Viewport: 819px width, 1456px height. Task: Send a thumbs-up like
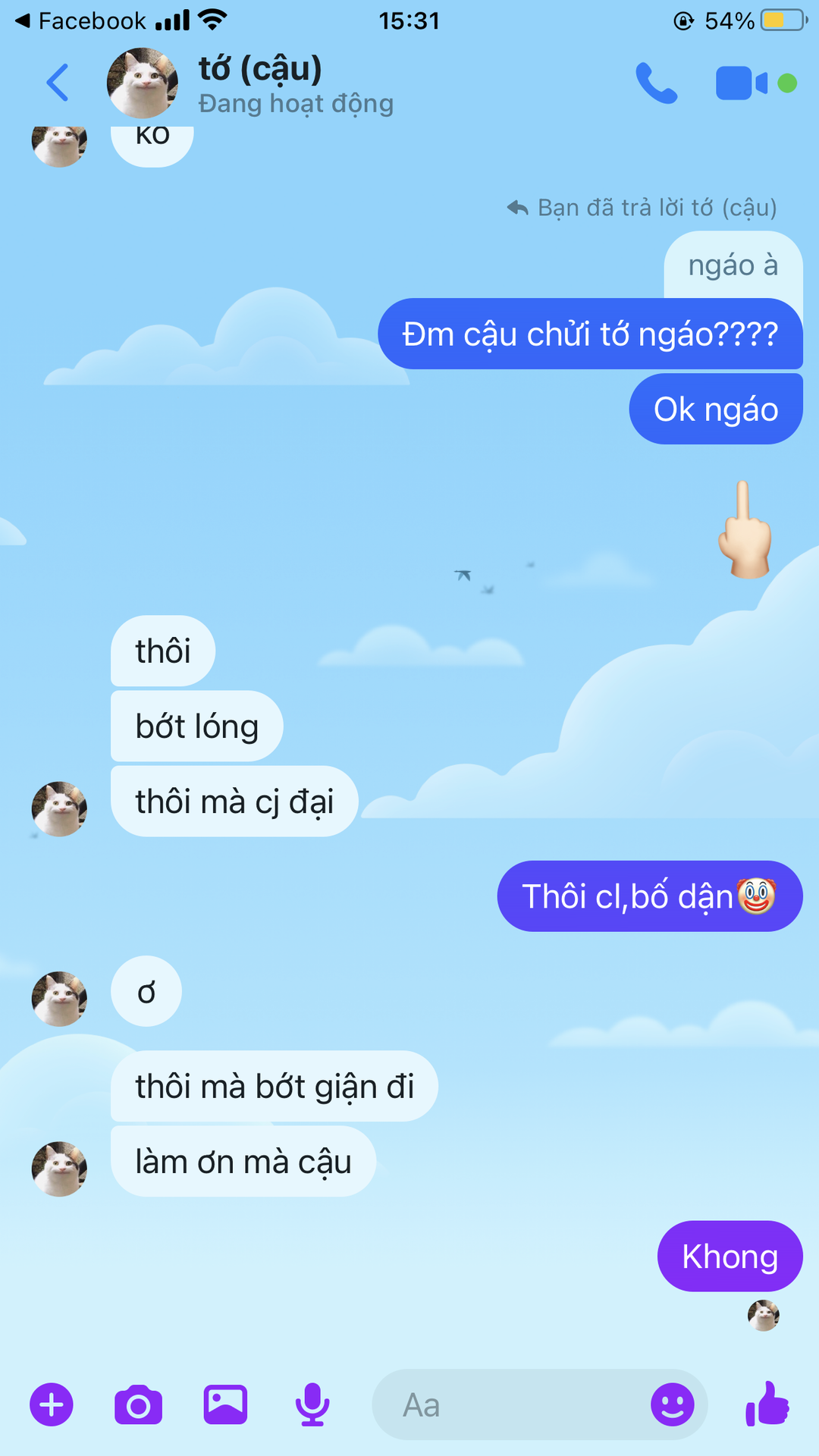[x=767, y=1404]
